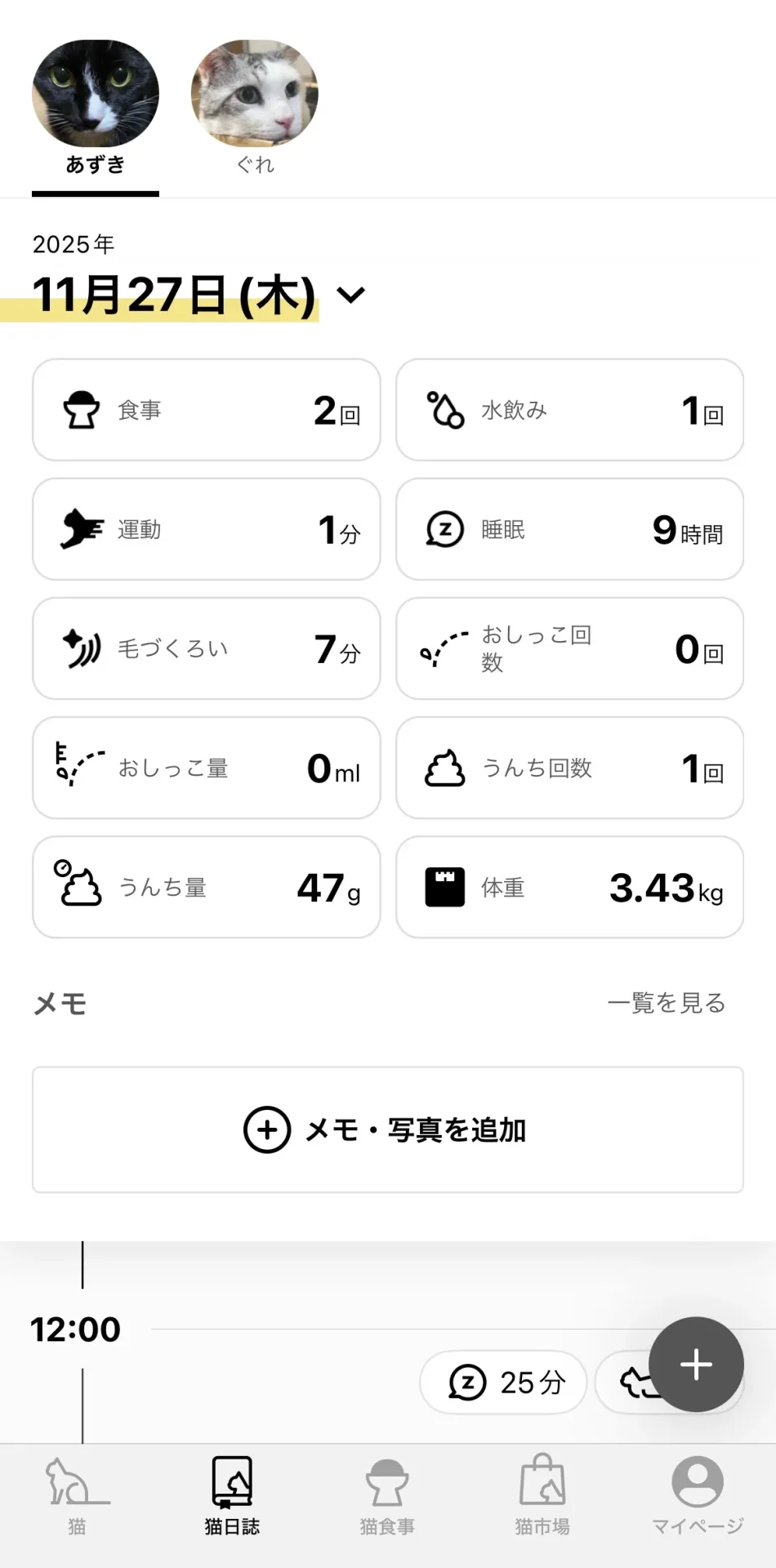This screenshot has height=1568, width=776.
Task: Open the うんち量 card
Action: click(x=207, y=887)
